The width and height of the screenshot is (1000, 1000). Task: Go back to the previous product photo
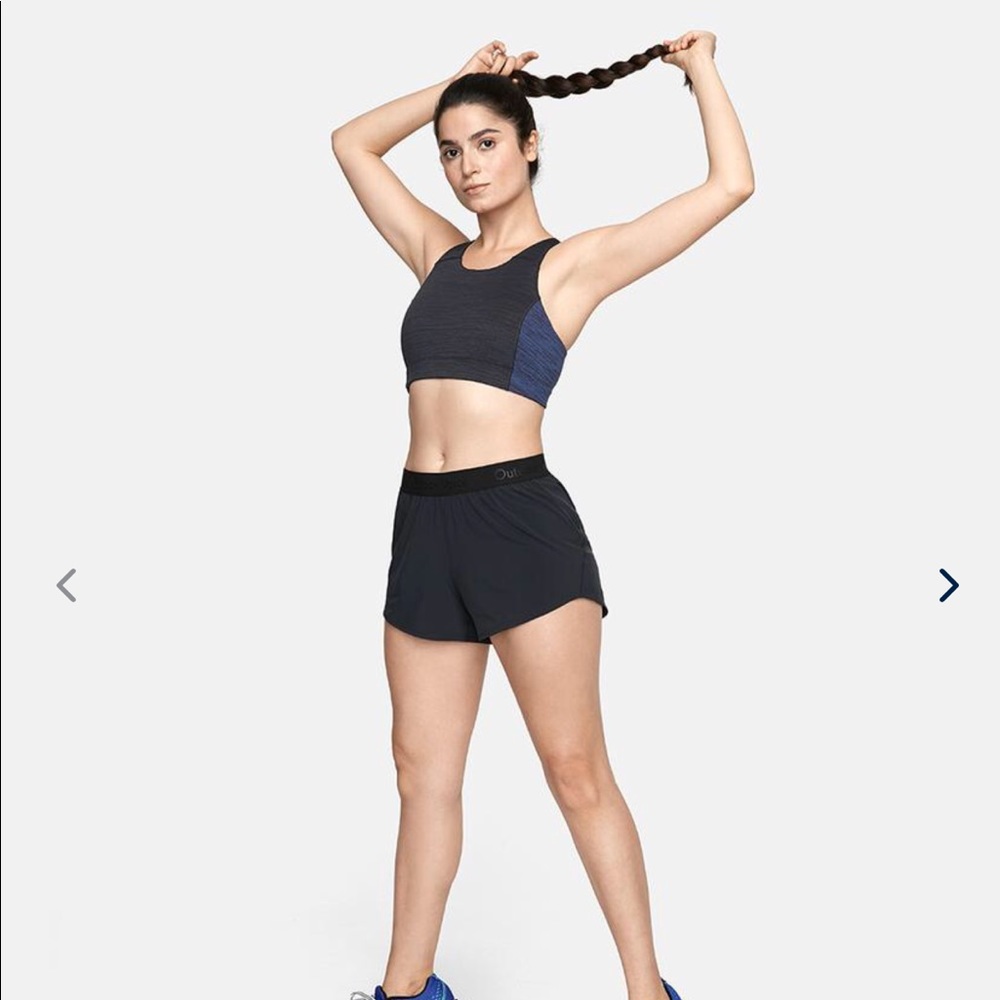pyautogui.click(x=66, y=585)
